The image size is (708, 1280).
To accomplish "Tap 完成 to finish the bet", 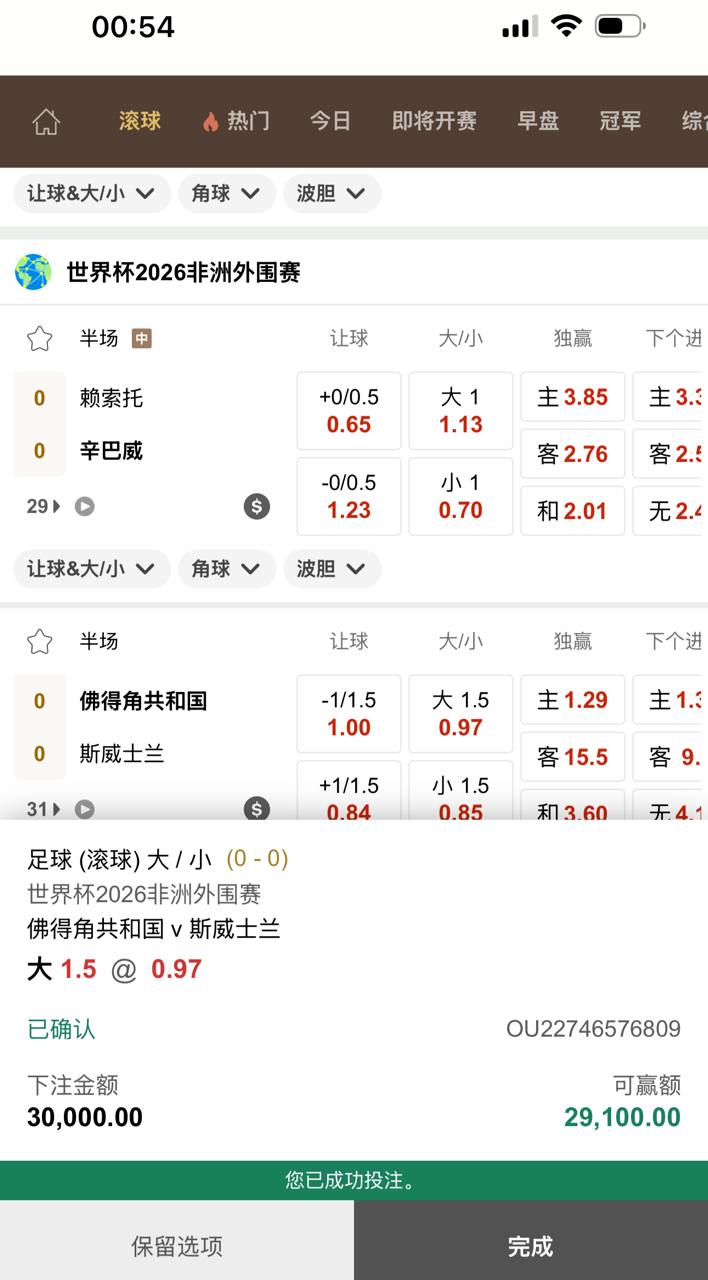I will tap(530, 1246).
